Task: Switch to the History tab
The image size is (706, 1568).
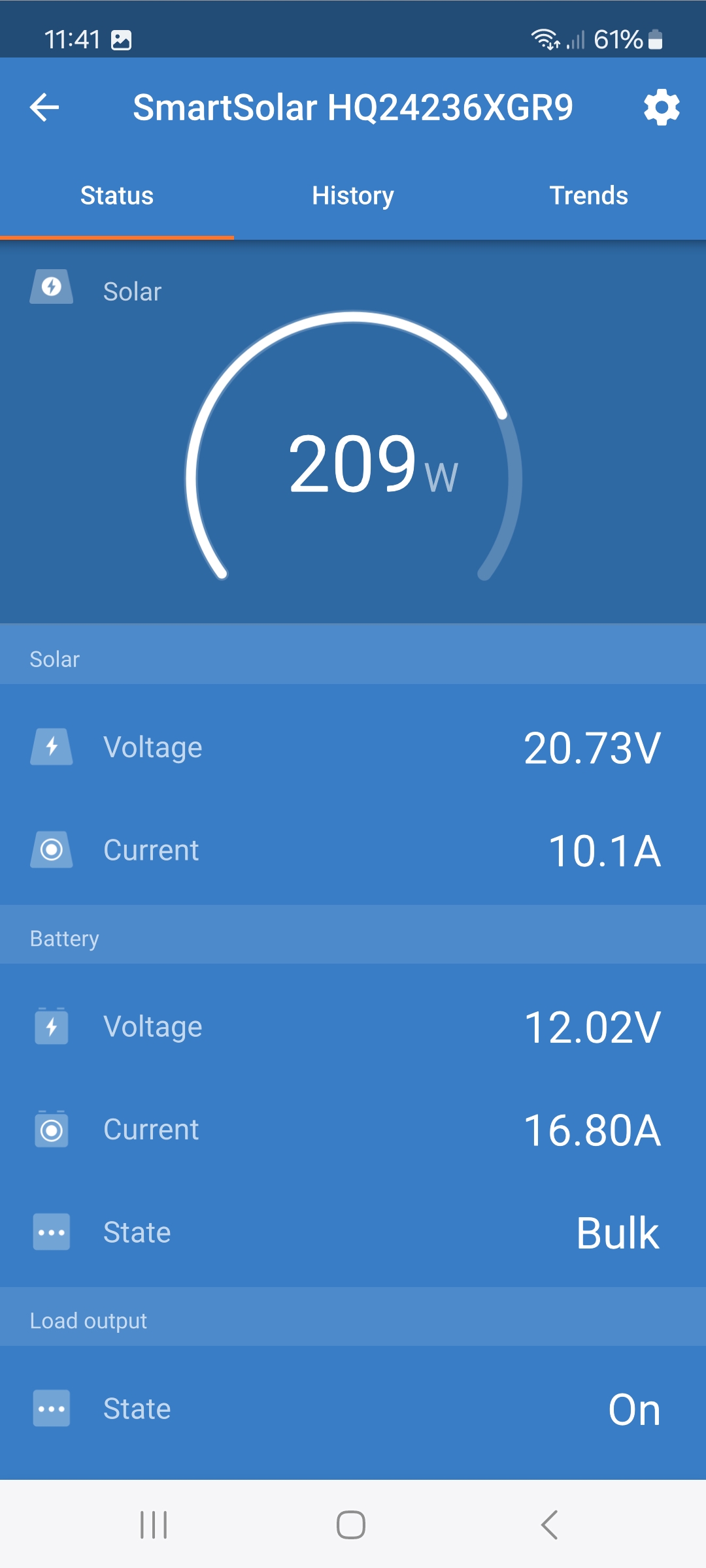Action: [353, 195]
